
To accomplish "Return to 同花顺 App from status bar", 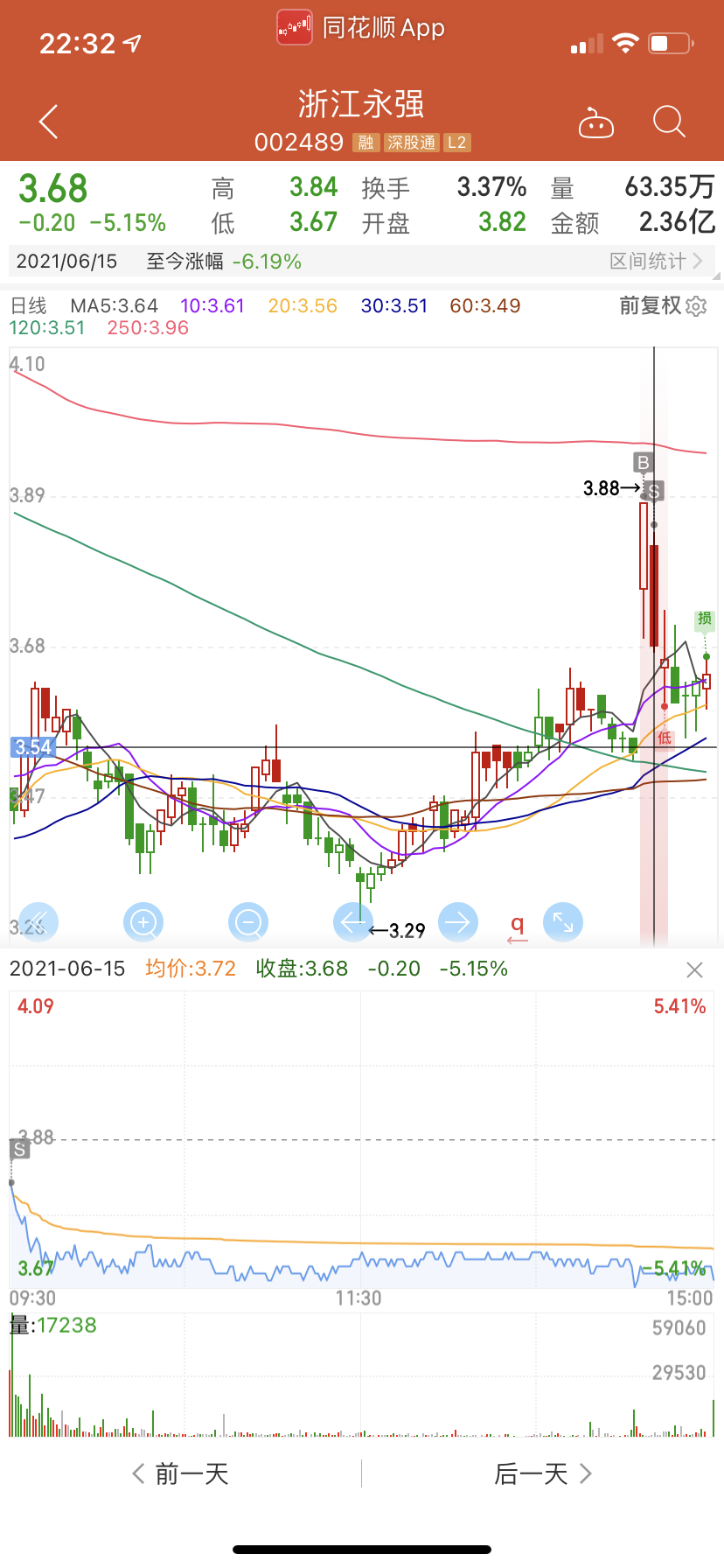I will pyautogui.click(x=362, y=27).
